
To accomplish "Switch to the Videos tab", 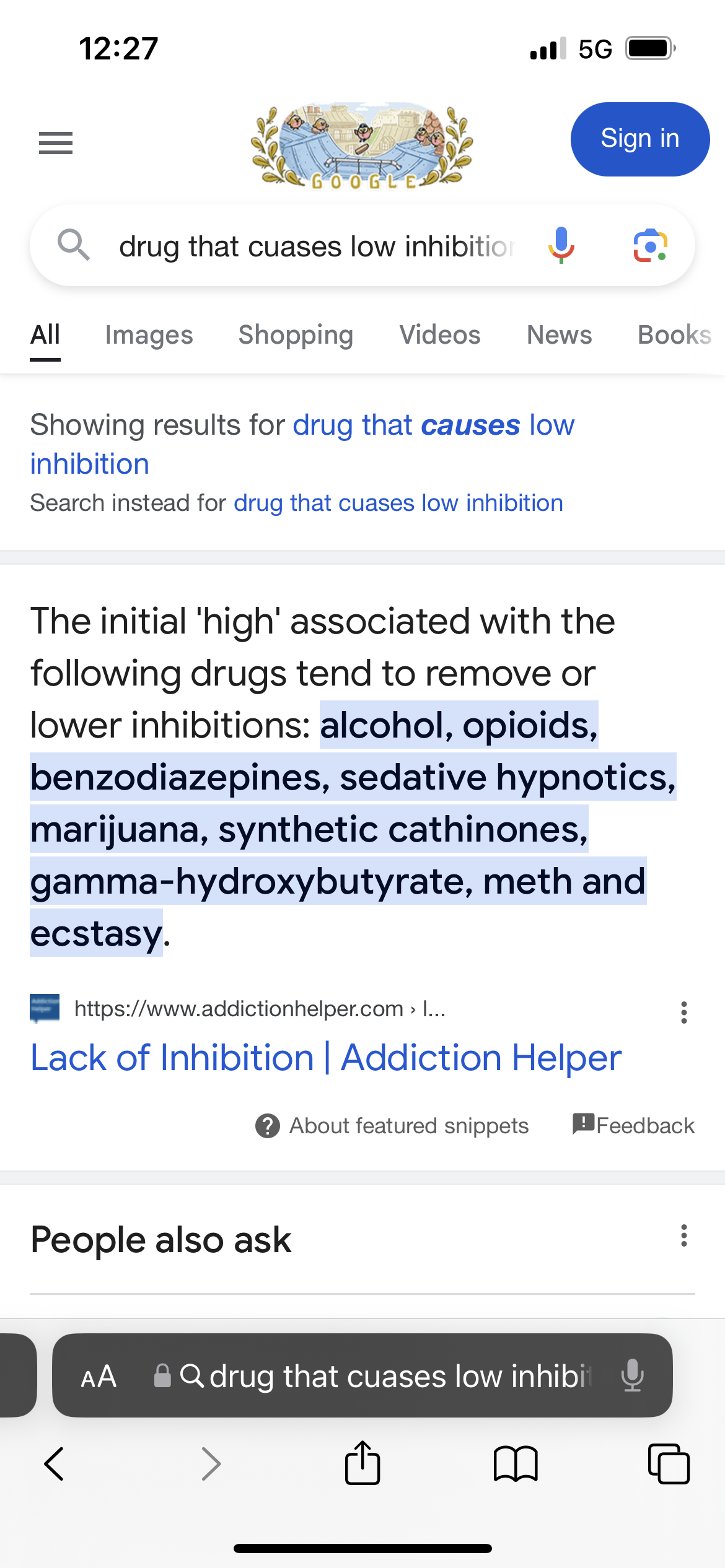I will click(439, 335).
